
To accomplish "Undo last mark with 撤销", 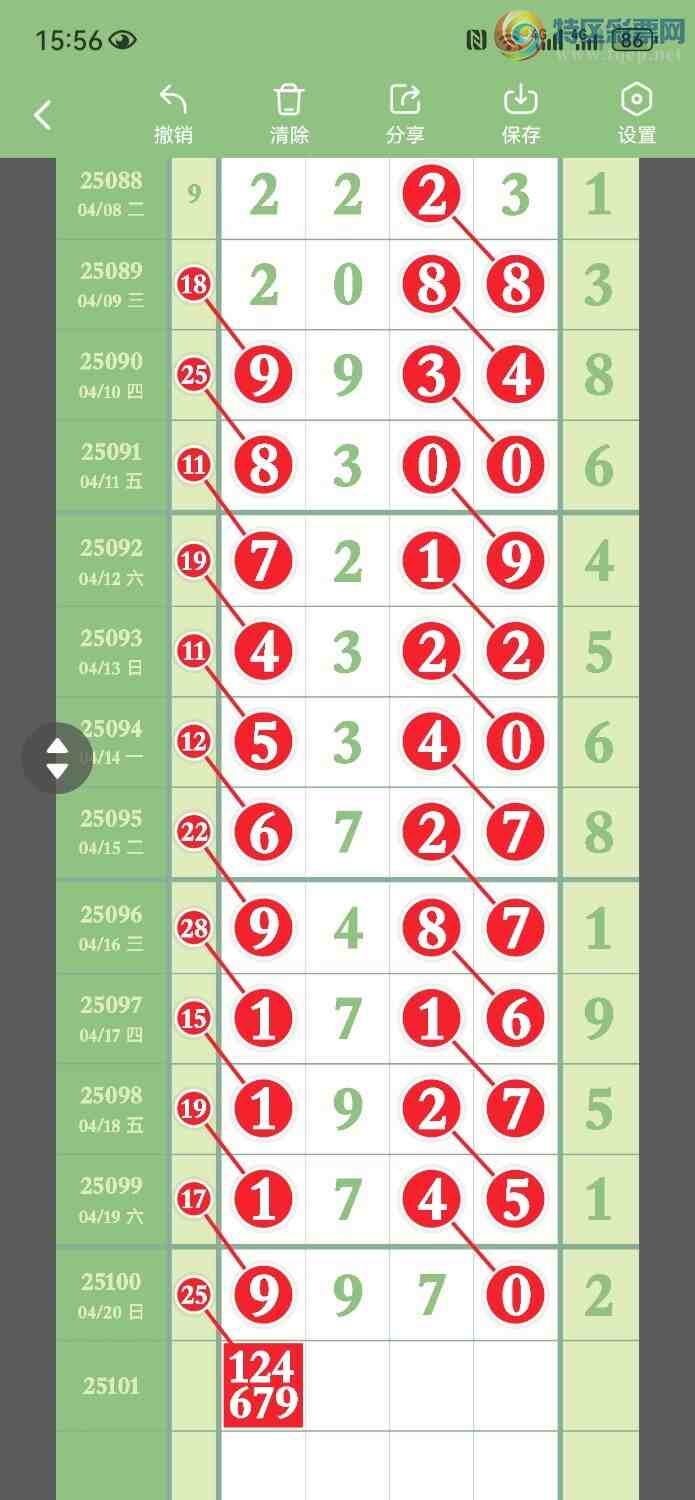I will click(173, 114).
